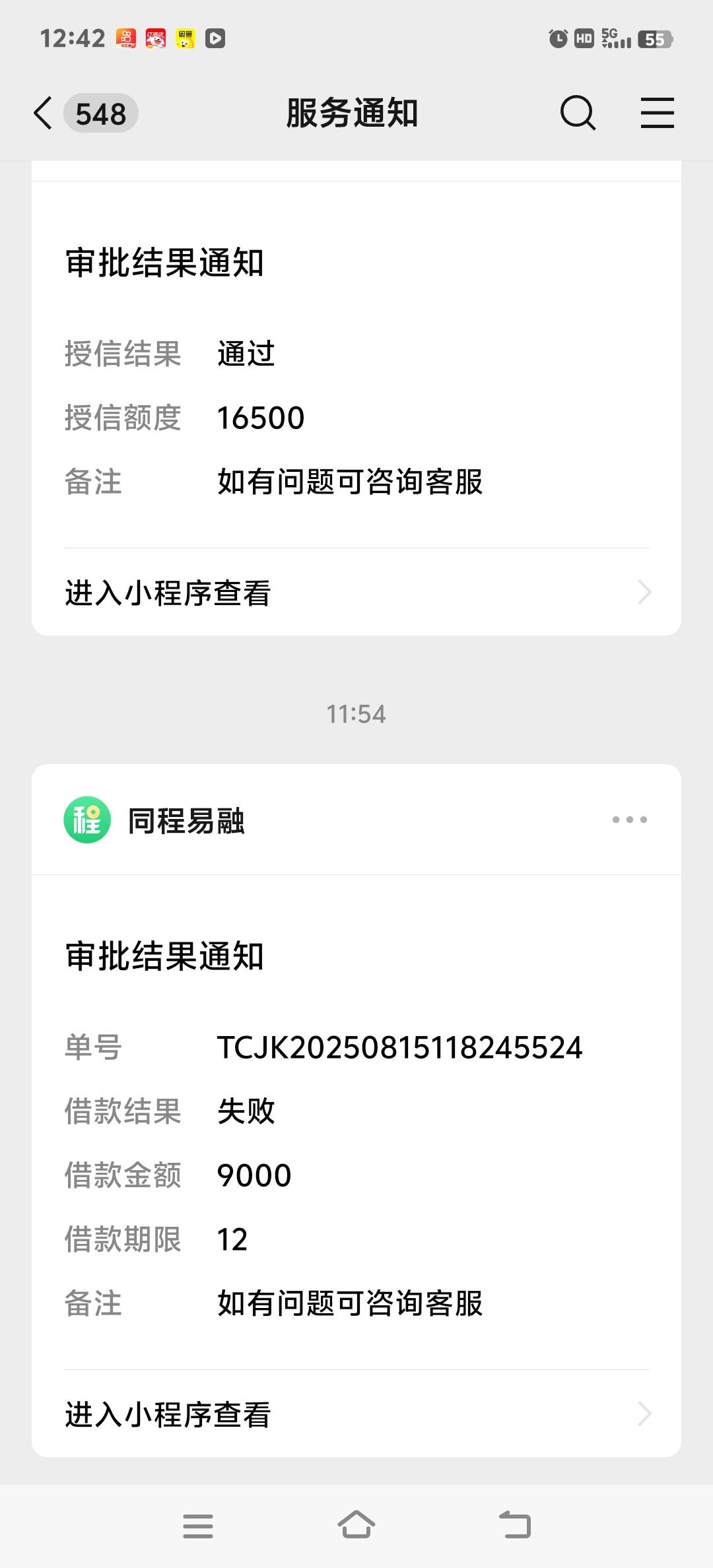This screenshot has width=713, height=1568.
Task: Open 进入小程序查看 under the failed loan notice
Action: coord(356,1414)
